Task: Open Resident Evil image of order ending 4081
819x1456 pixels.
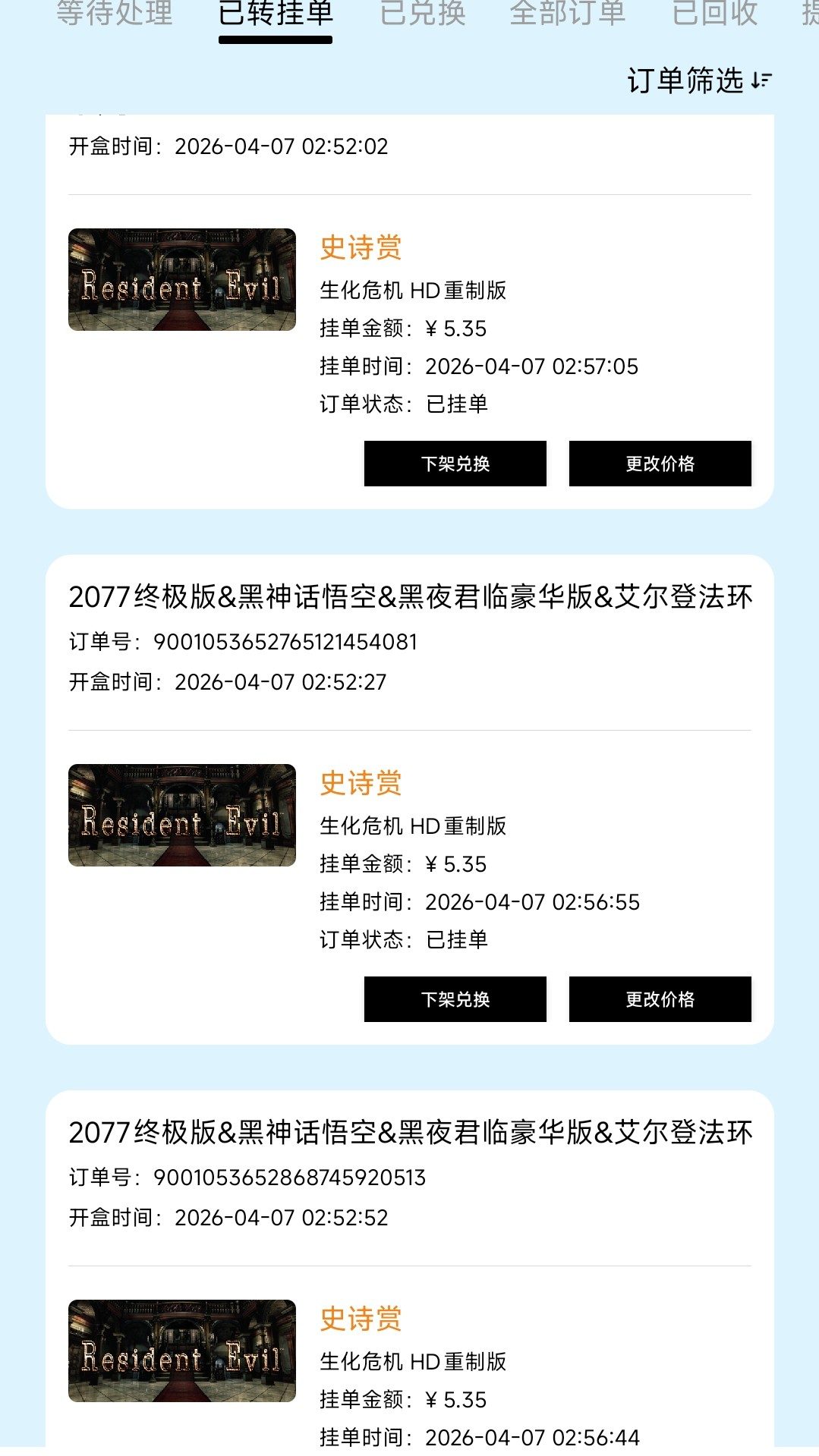Action: pyautogui.click(x=182, y=815)
